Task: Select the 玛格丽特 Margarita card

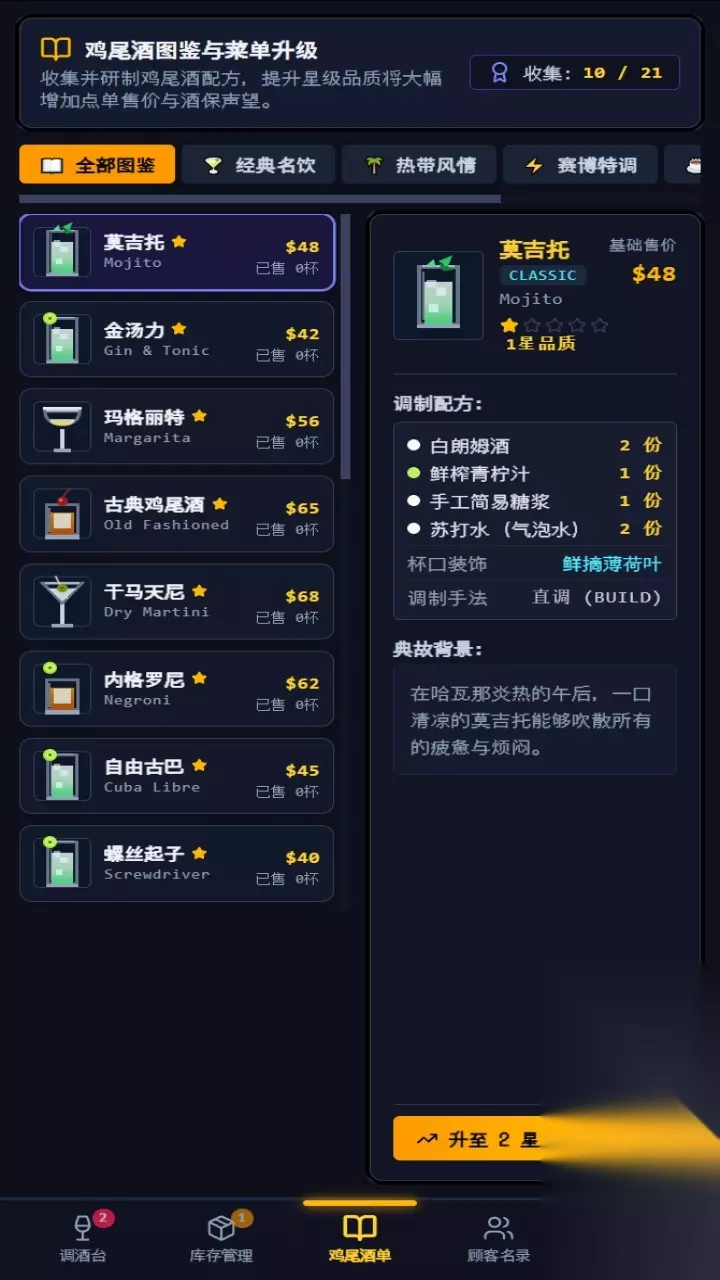Action: tap(177, 426)
